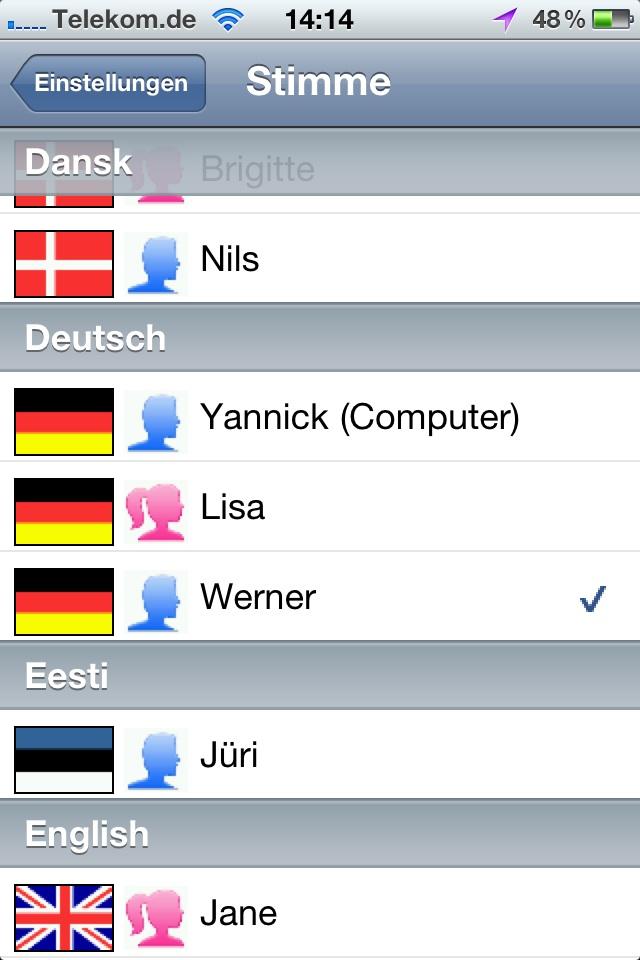The width and height of the screenshot is (640, 960).
Task: Go back to Einstellungen
Action: pos(110,83)
